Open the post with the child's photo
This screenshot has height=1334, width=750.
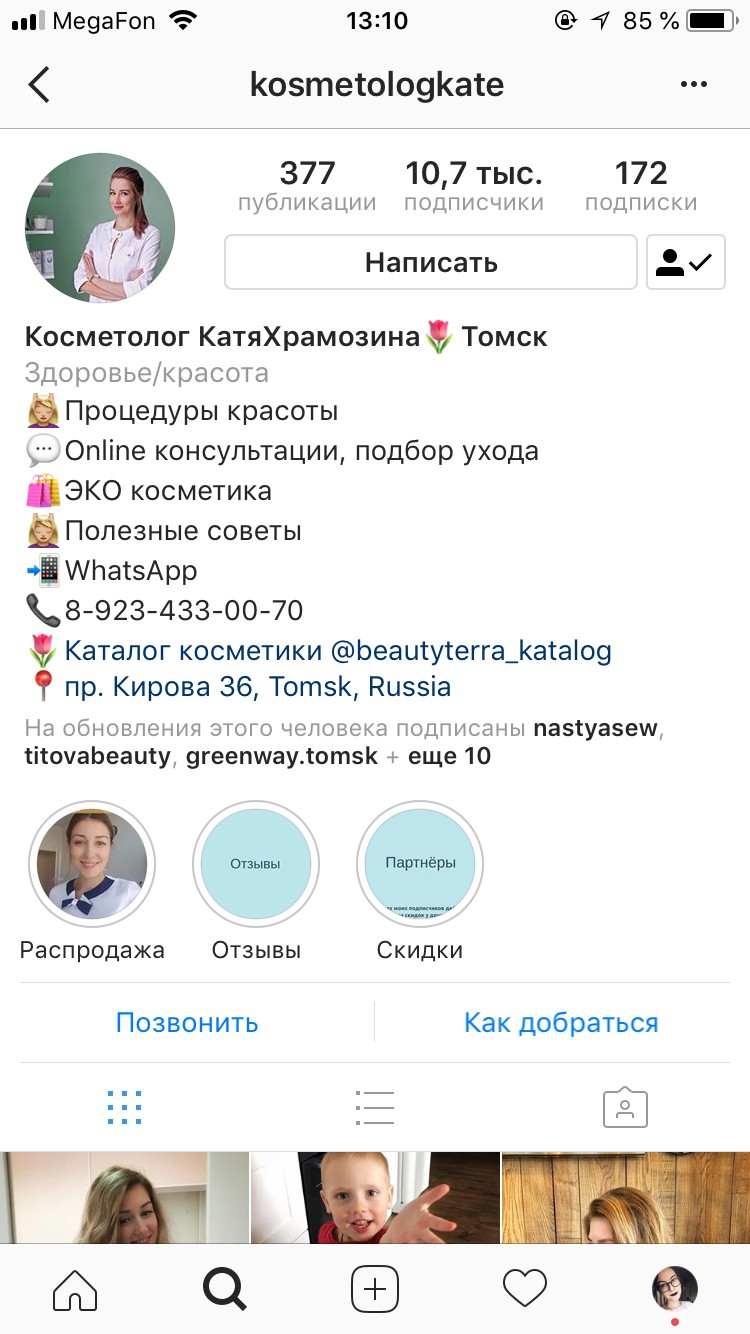[x=375, y=1198]
